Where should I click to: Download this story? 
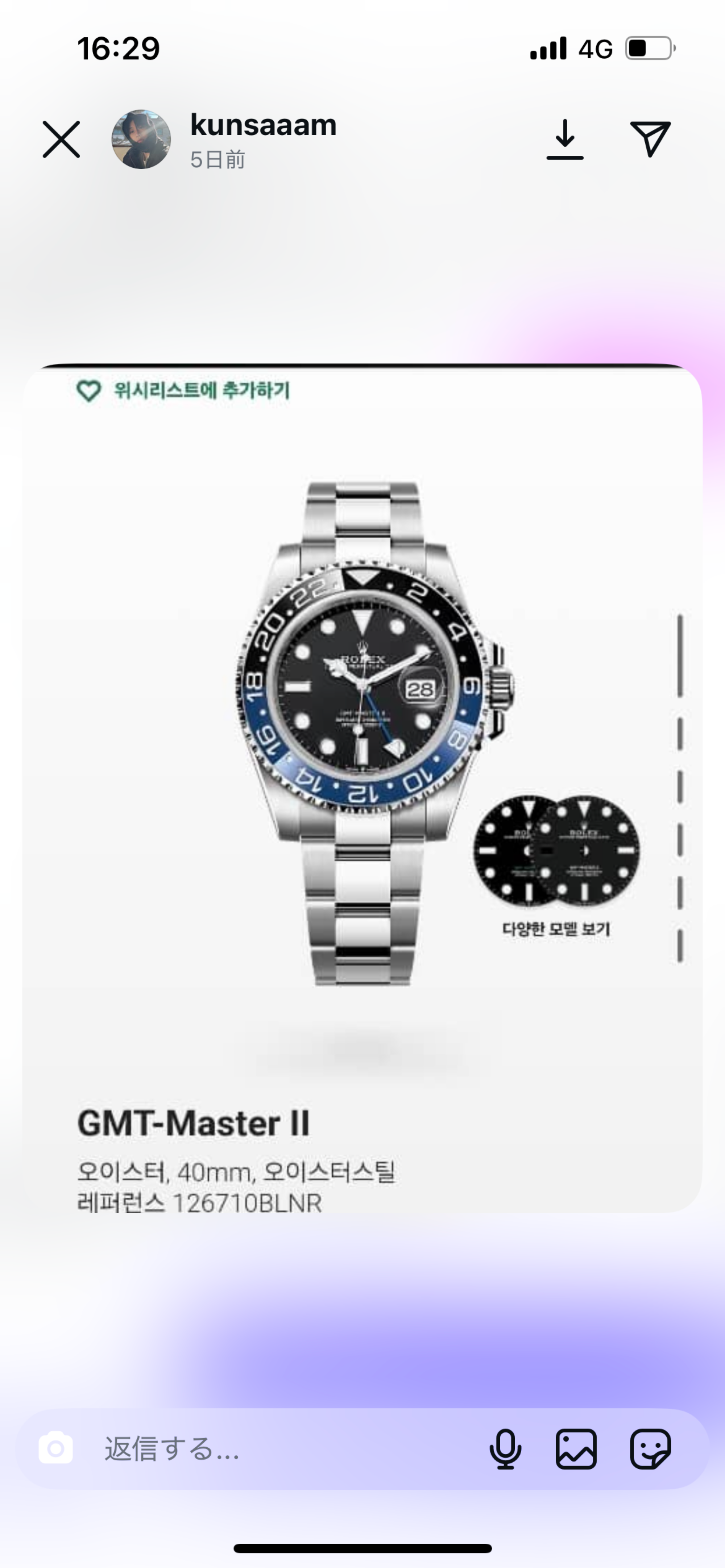(x=565, y=139)
